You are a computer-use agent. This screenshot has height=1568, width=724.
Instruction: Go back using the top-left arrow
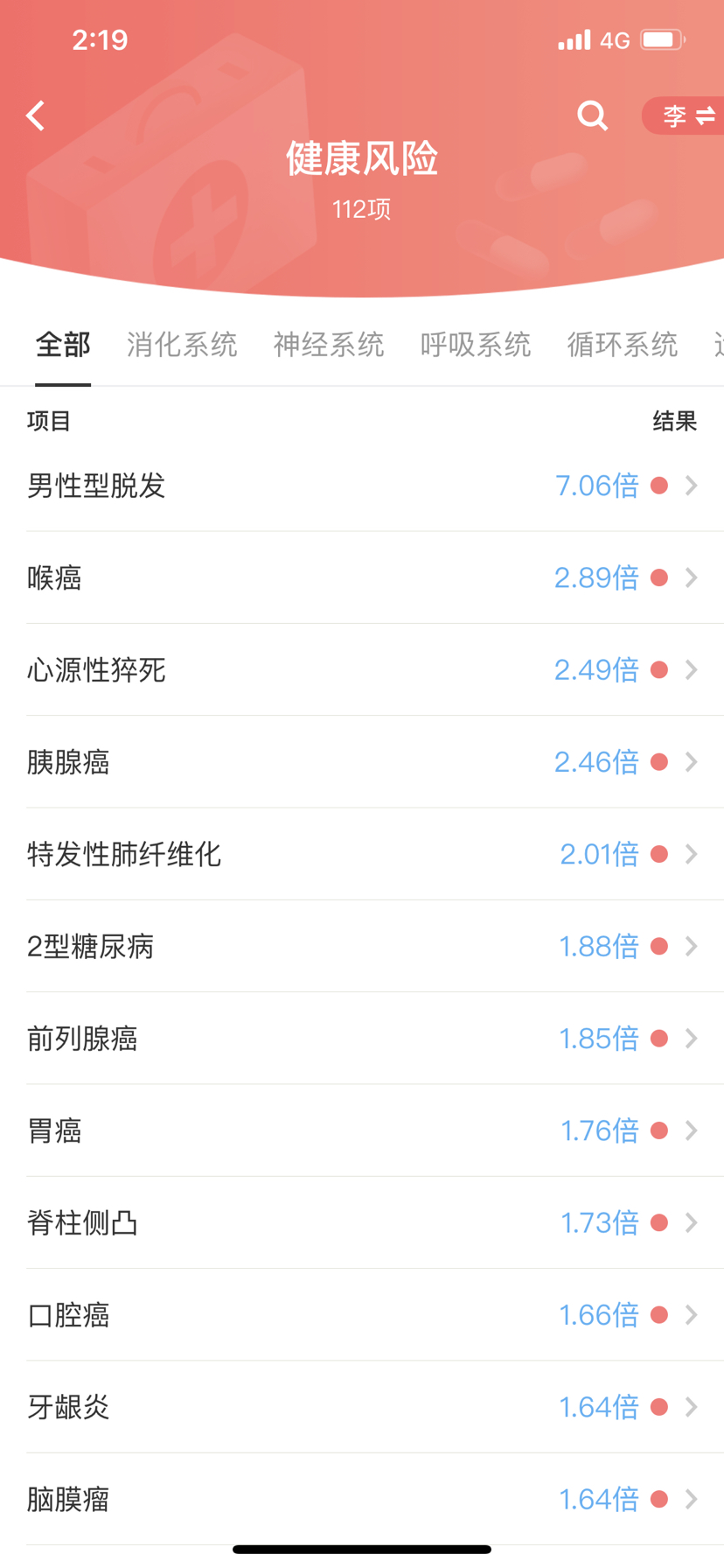pyautogui.click(x=35, y=115)
